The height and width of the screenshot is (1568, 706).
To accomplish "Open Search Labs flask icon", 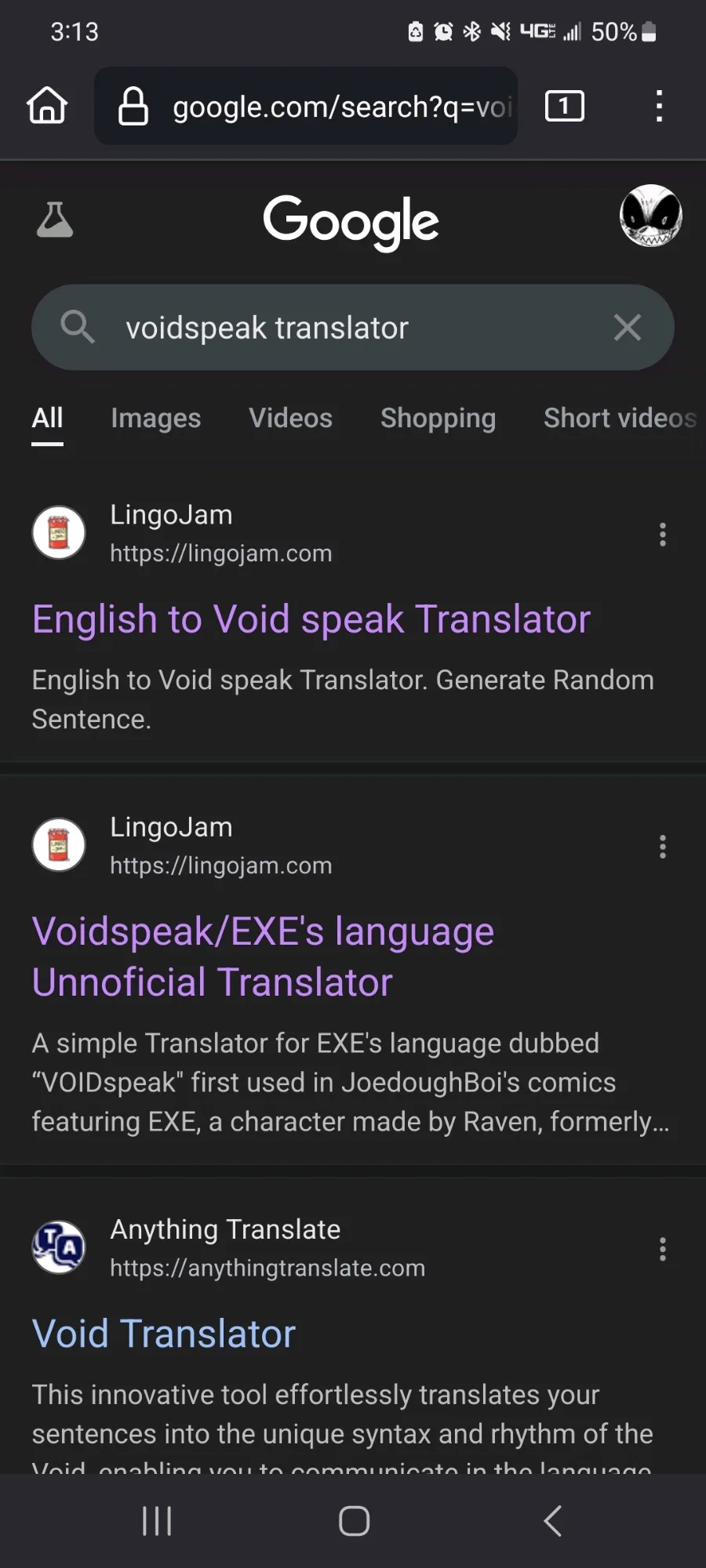I will pyautogui.click(x=55, y=220).
